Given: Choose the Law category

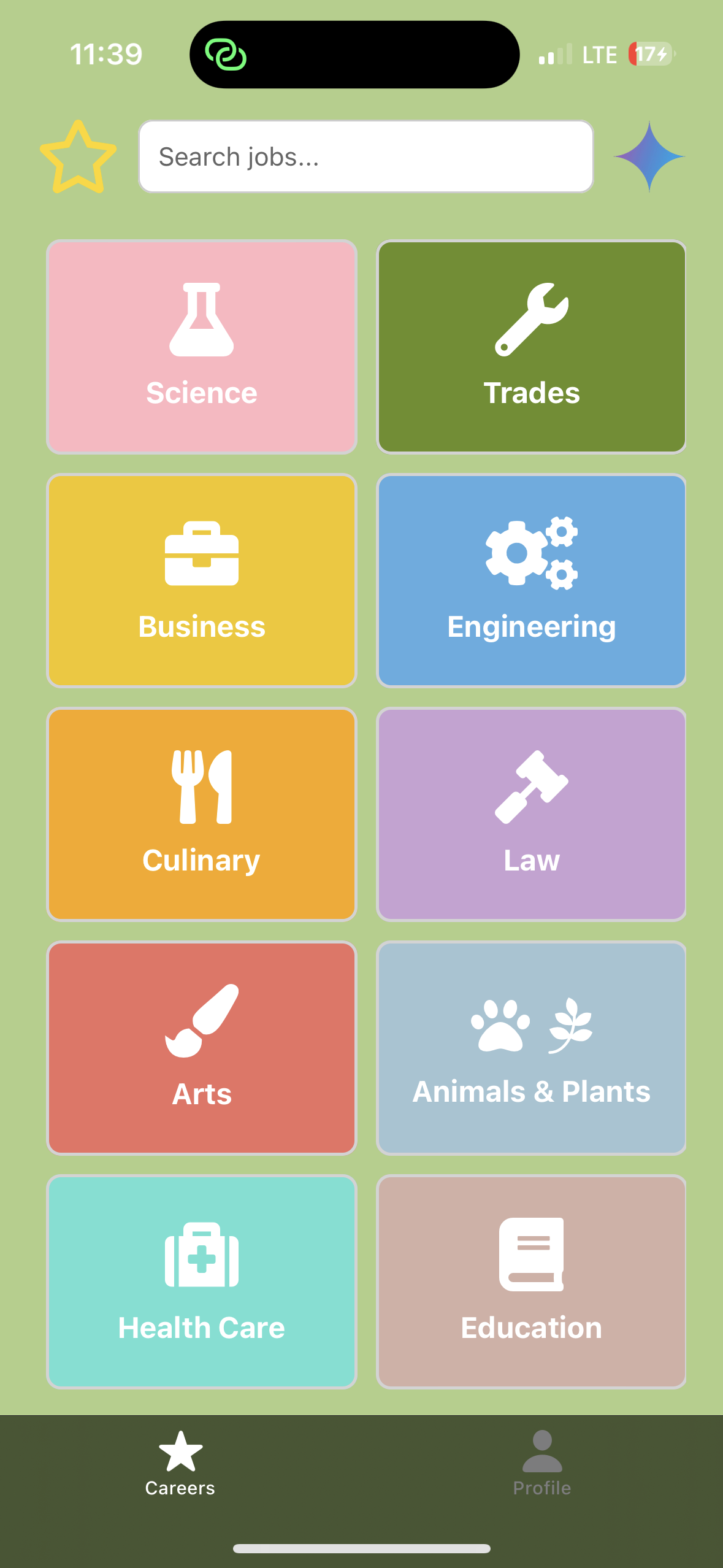Looking at the screenshot, I should tap(531, 814).
